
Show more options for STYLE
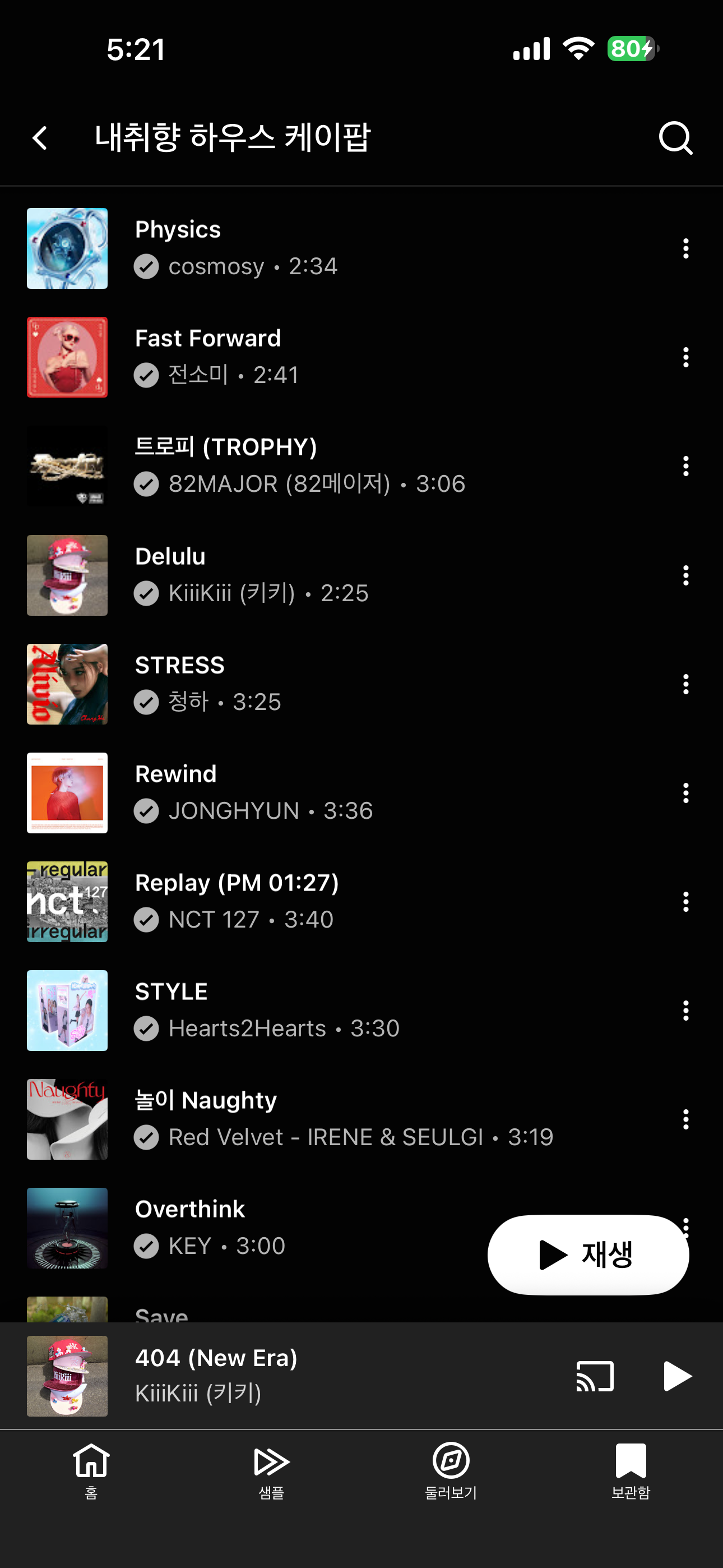pos(685,1011)
